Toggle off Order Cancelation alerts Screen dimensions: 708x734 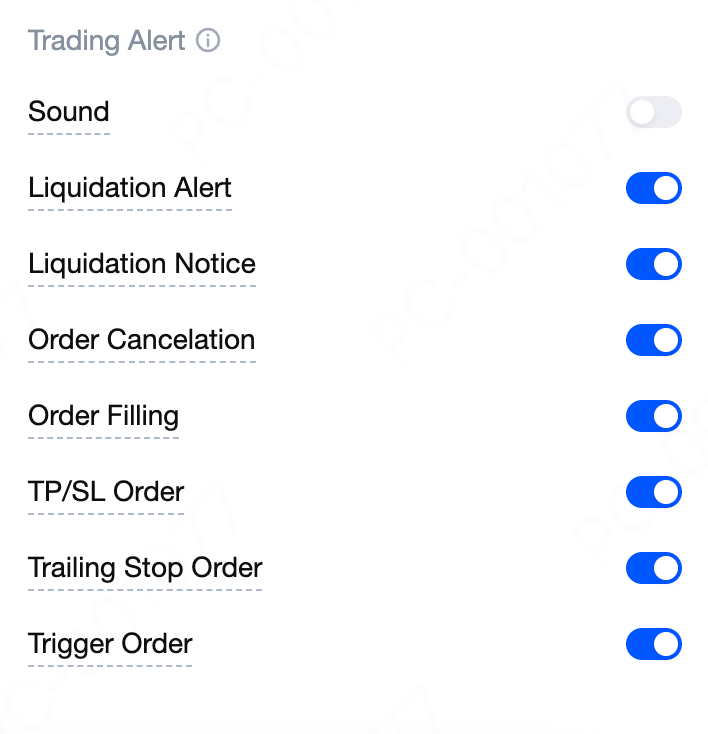coord(653,340)
